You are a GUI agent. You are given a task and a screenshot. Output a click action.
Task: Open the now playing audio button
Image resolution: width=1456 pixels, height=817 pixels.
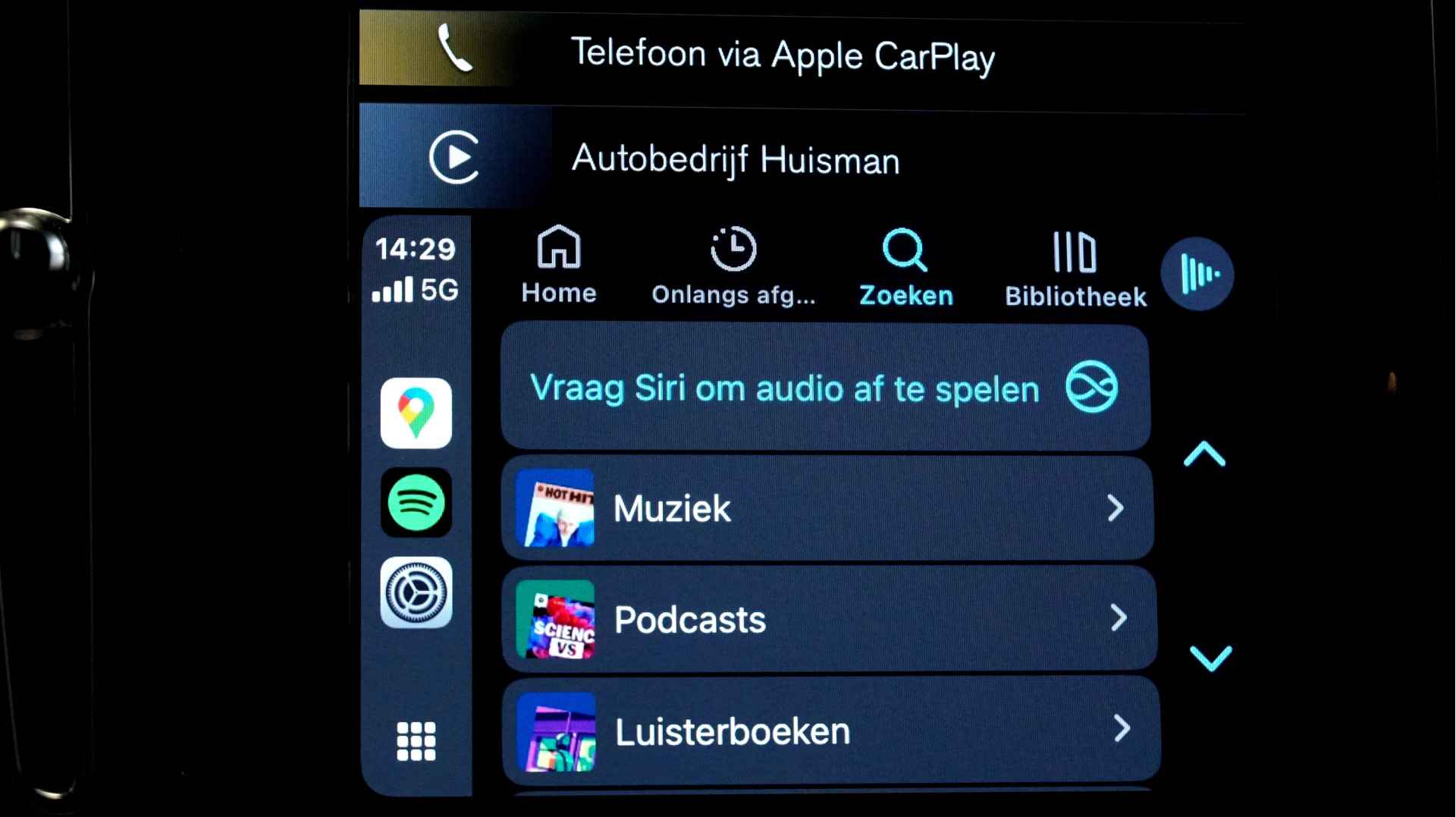(1197, 274)
